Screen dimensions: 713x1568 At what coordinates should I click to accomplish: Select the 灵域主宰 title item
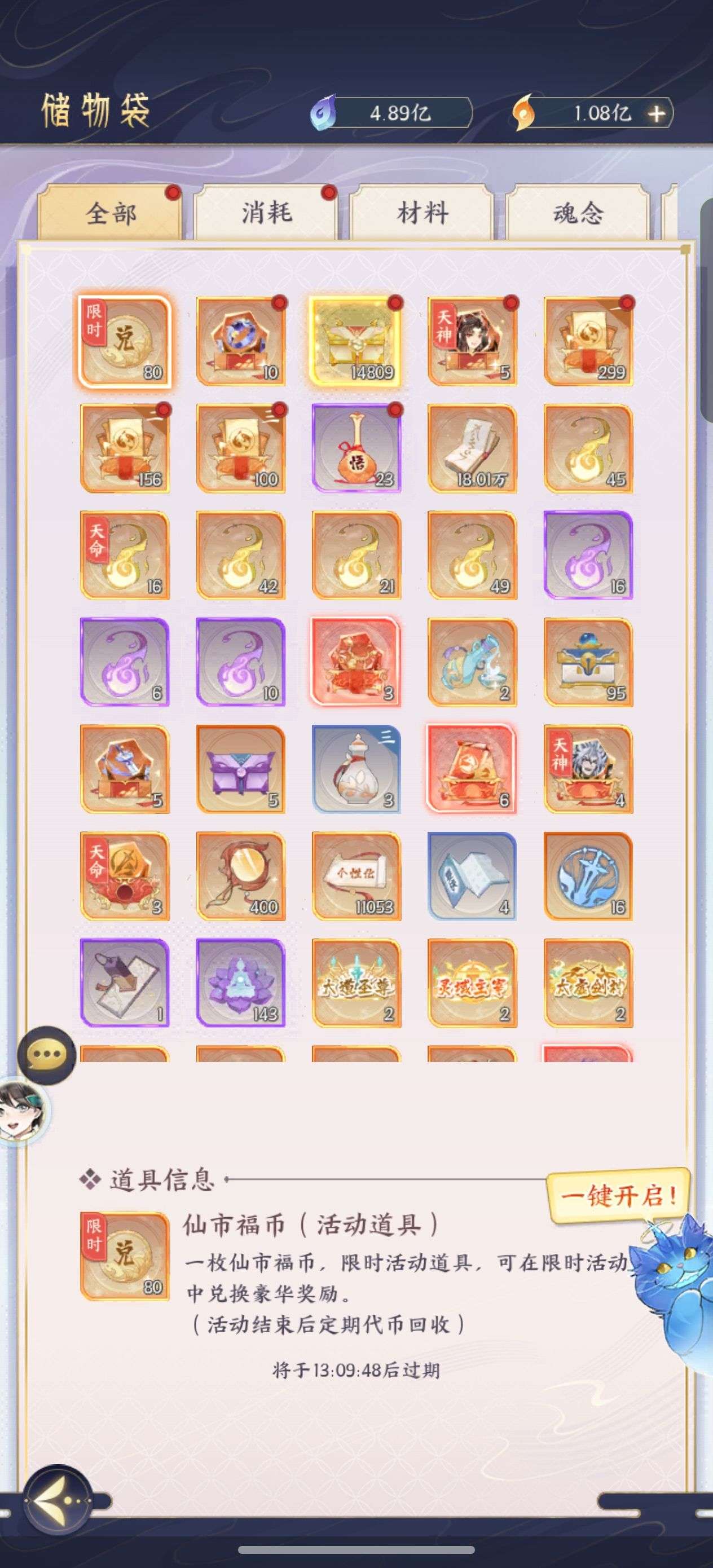pos(472,984)
